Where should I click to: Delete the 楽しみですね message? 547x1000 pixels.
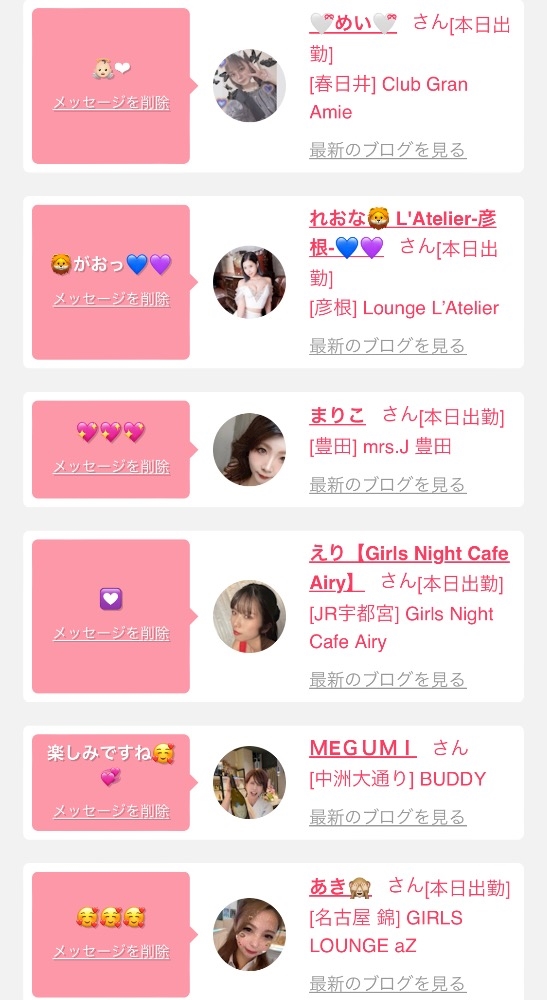click(x=111, y=811)
